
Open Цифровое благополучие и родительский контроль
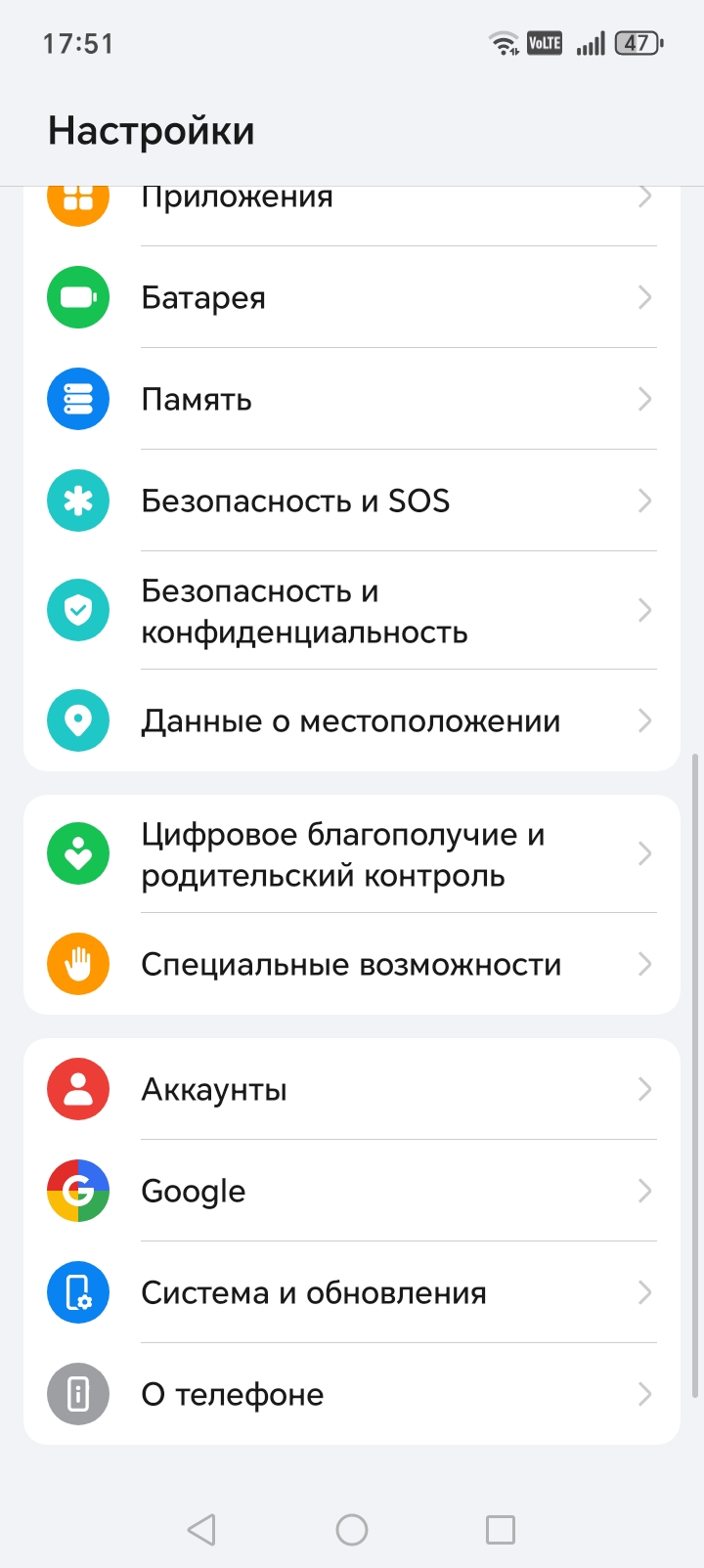(352, 854)
